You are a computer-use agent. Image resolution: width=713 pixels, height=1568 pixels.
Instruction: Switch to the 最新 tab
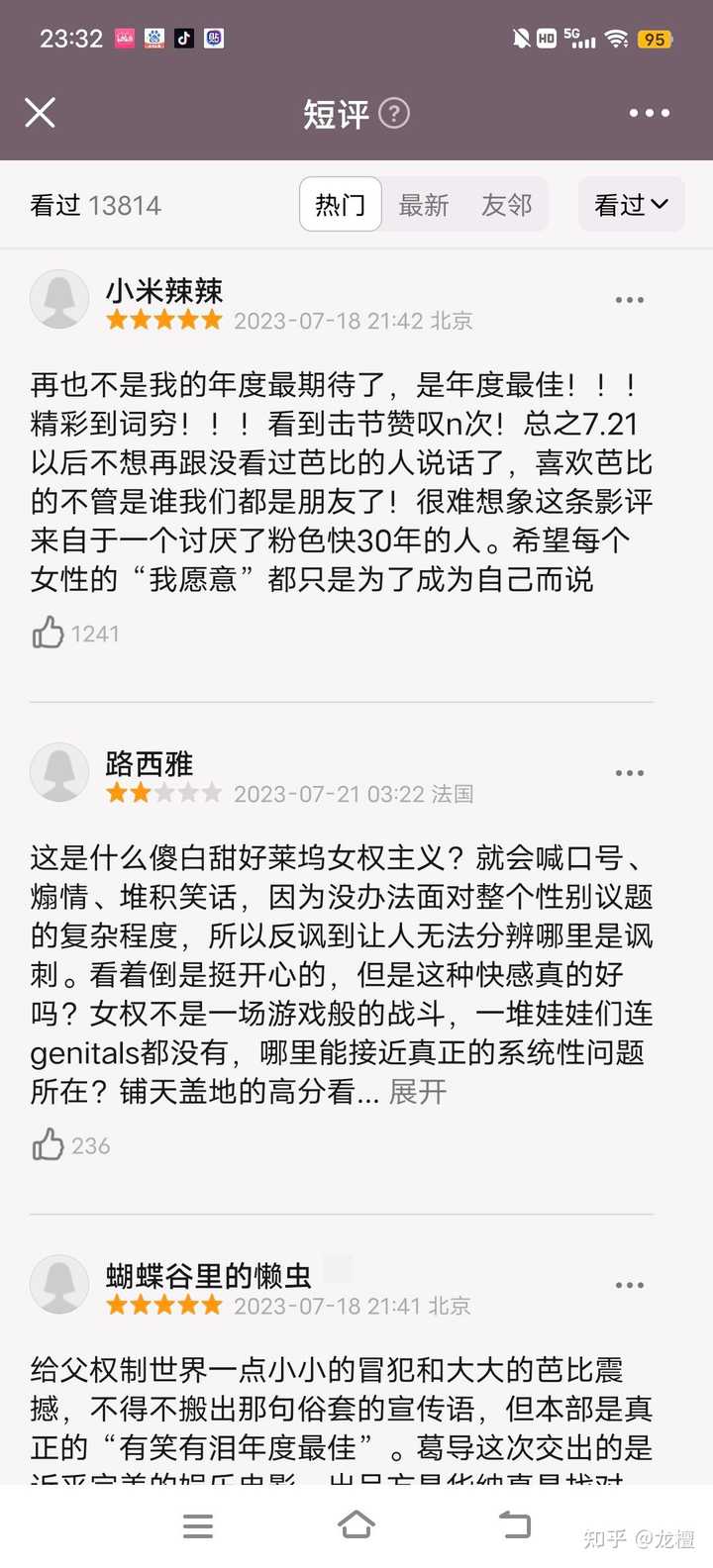click(x=424, y=205)
